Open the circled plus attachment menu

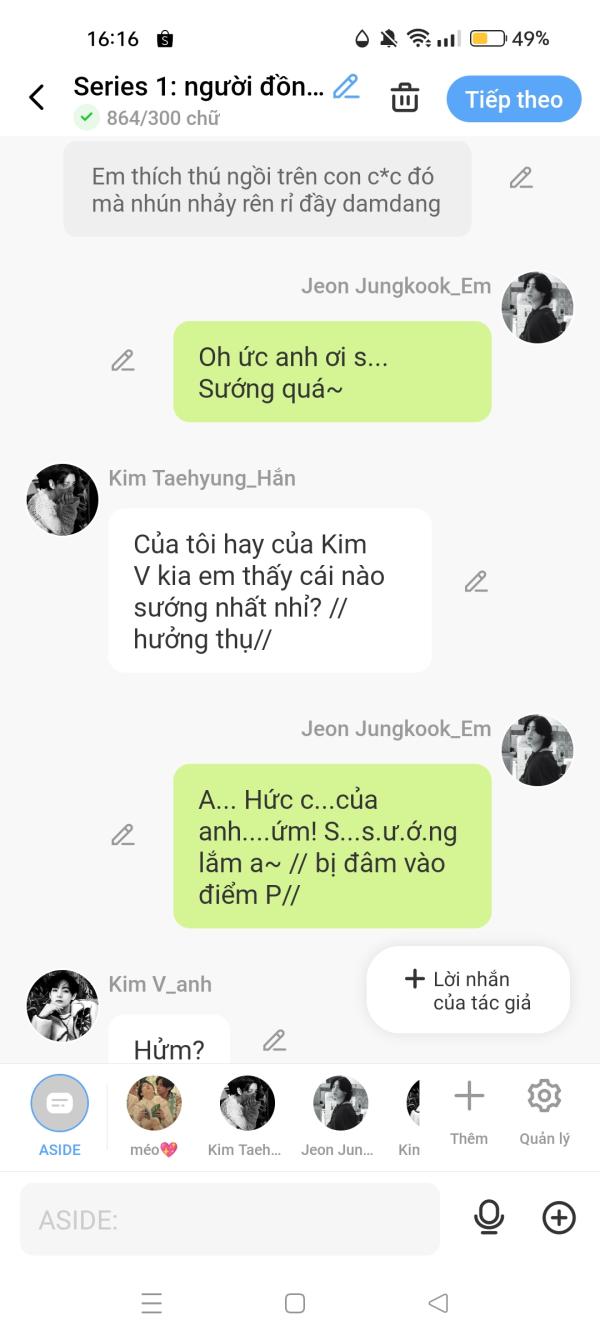click(x=559, y=1217)
